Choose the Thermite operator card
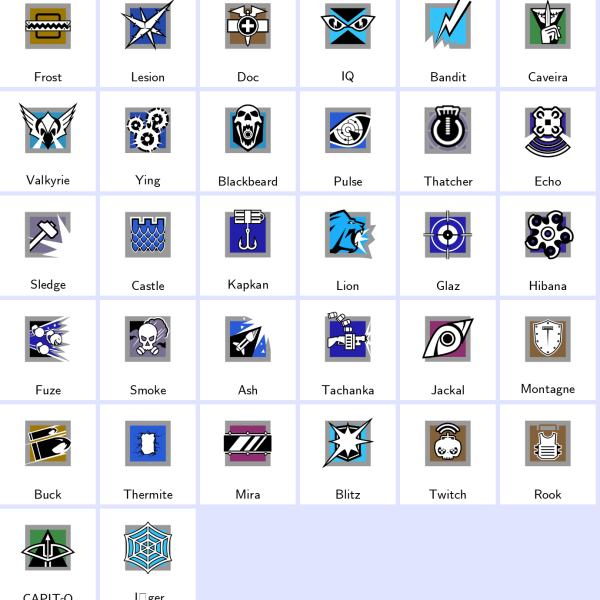Image resolution: width=600 pixels, height=600 pixels. [x=148, y=453]
